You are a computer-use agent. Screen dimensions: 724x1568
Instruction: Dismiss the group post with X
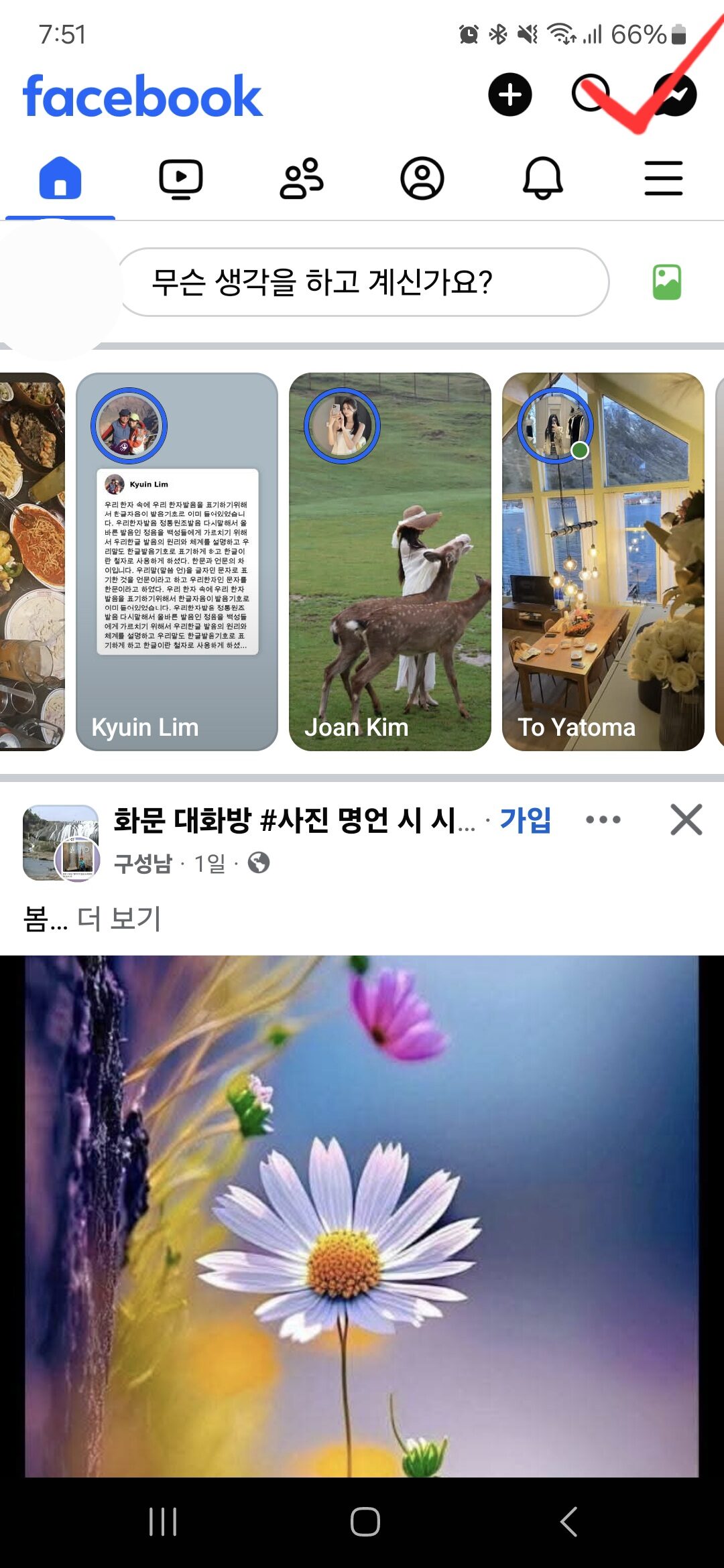click(686, 820)
